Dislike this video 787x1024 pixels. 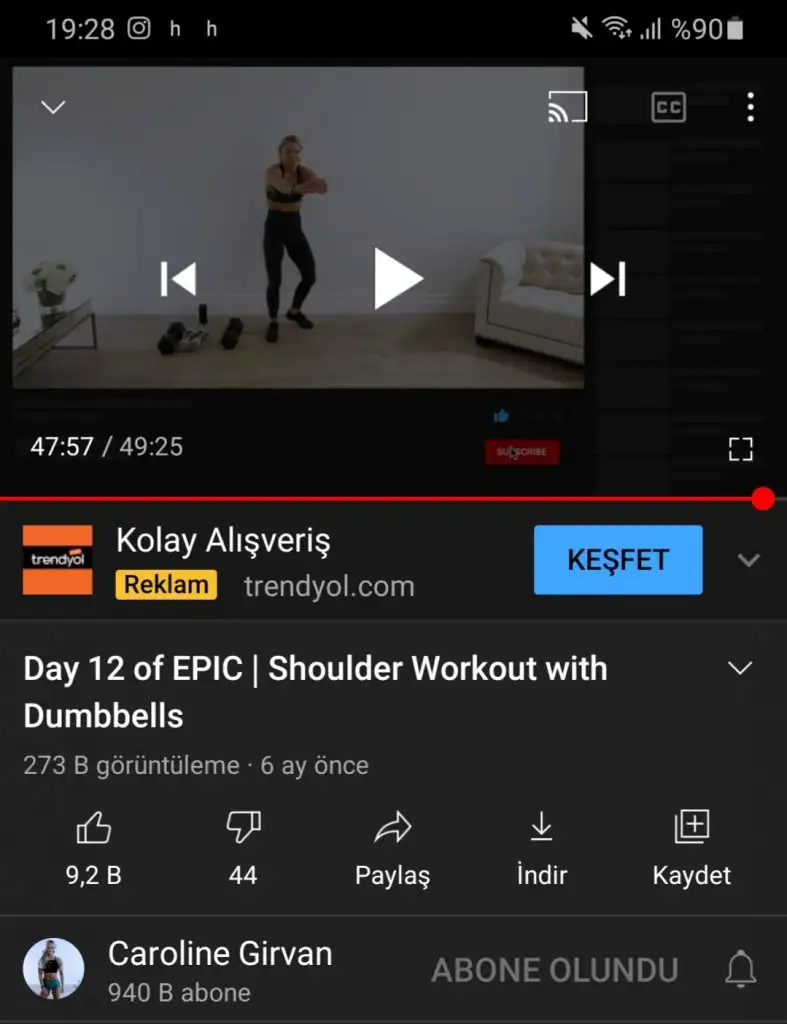click(243, 828)
